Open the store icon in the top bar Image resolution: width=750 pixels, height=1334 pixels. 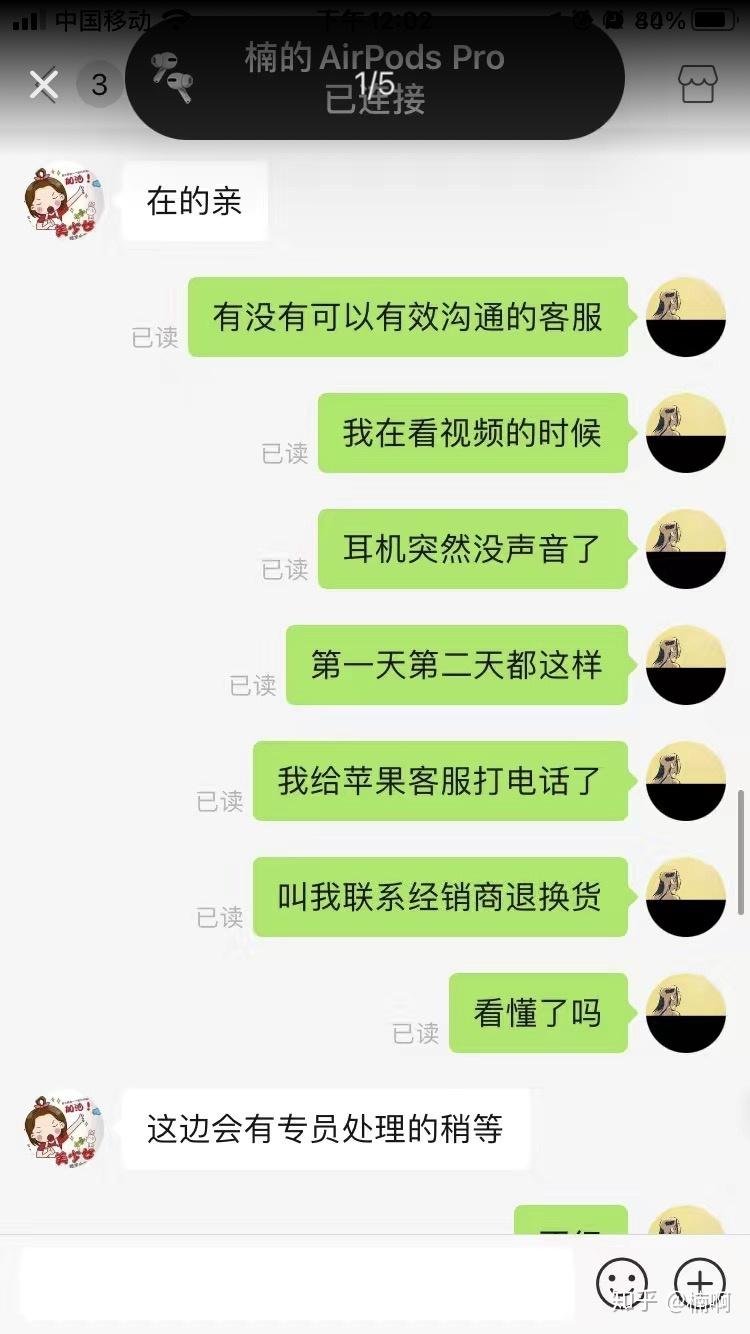pyautogui.click(x=698, y=85)
